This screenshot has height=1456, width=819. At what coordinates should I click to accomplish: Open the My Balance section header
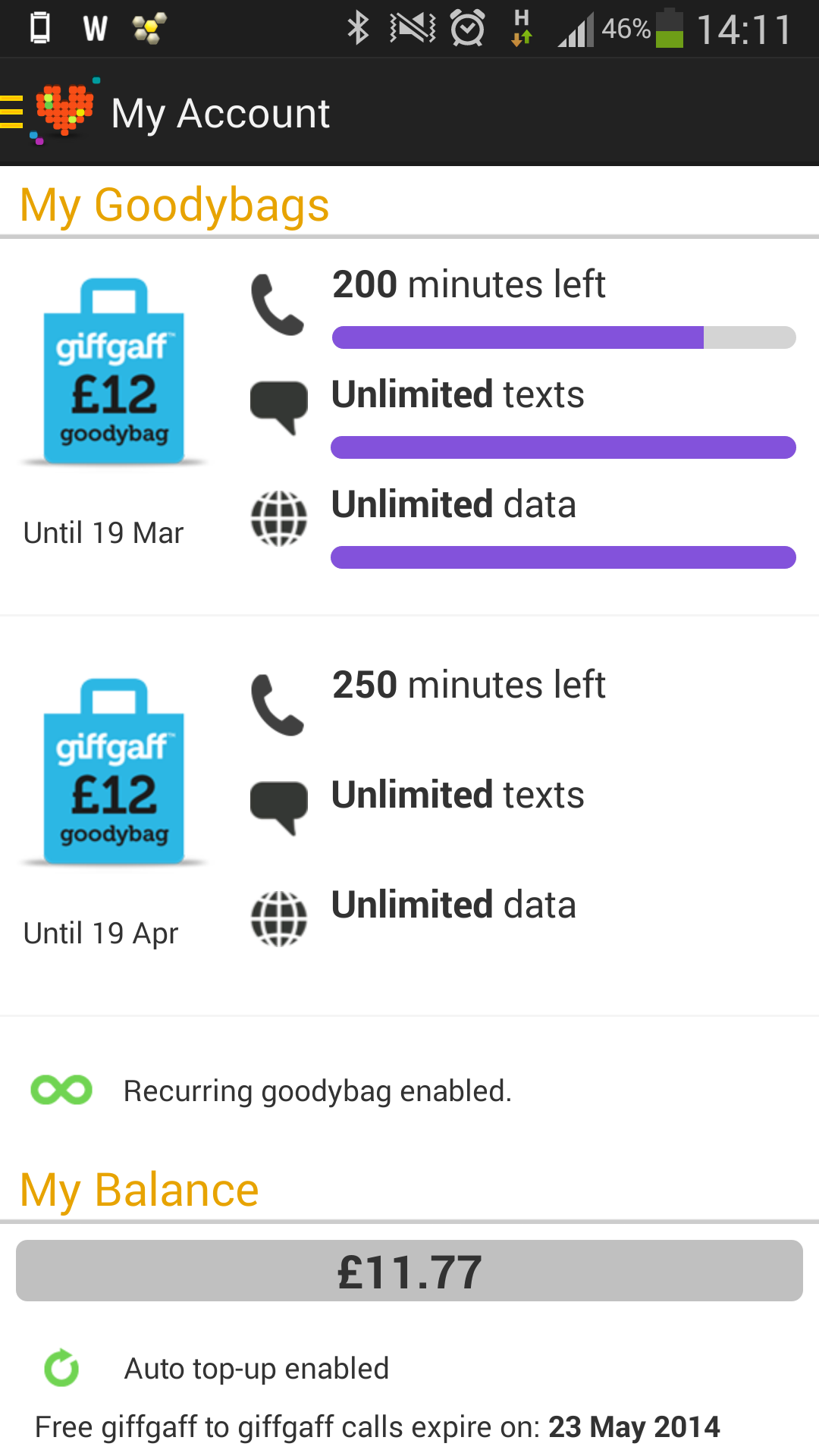tap(139, 1189)
